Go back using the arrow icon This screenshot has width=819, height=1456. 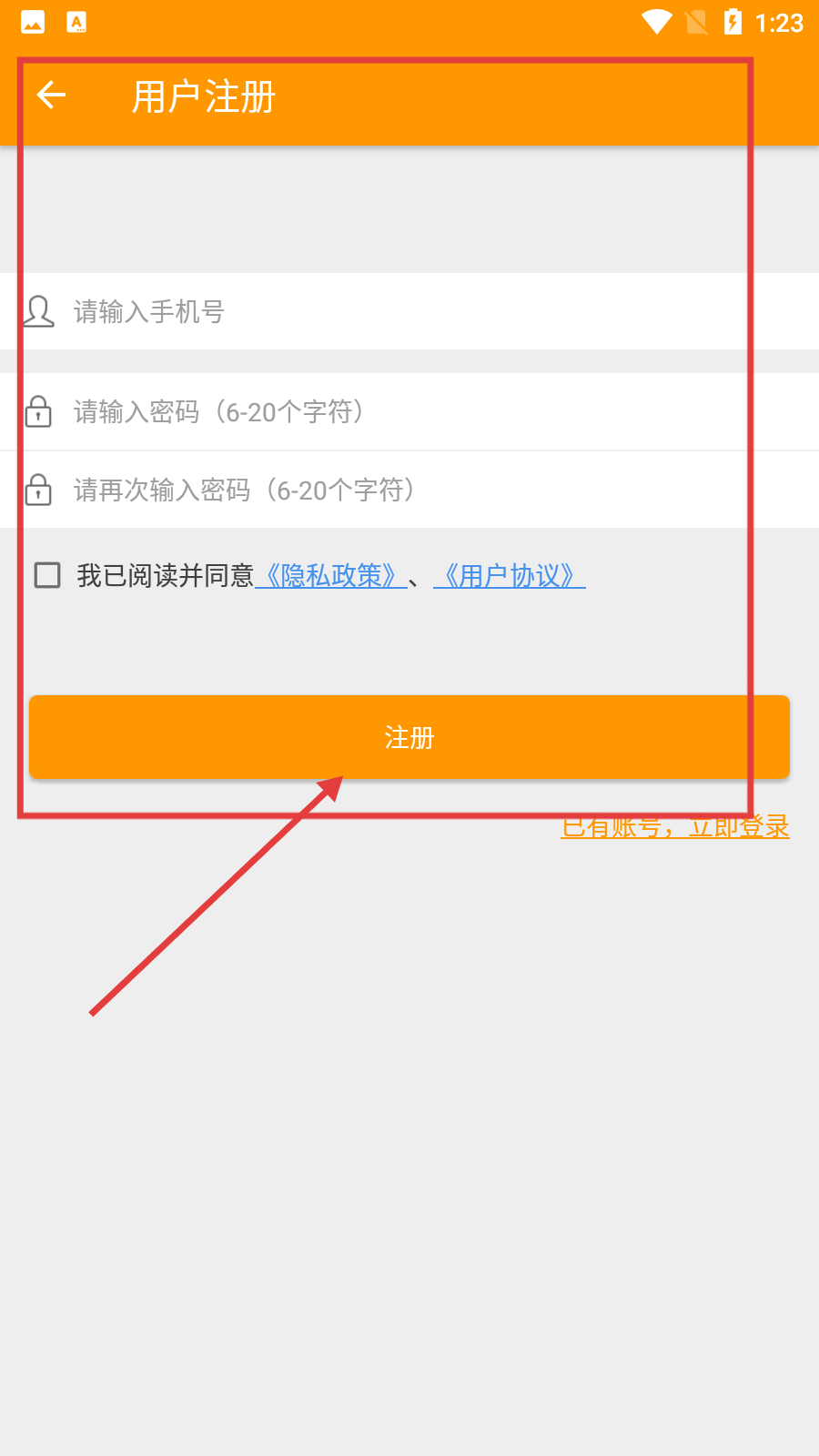pos(52,95)
